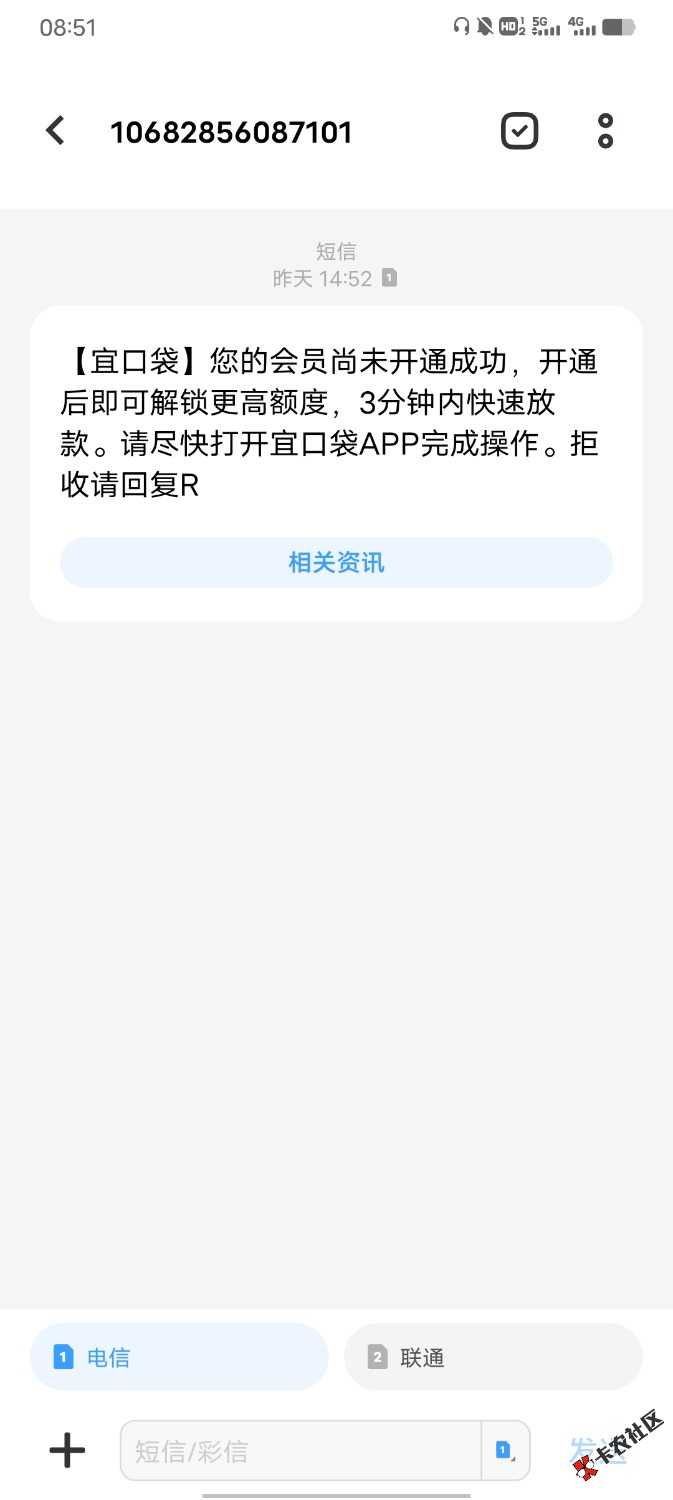
Task: Switch to the 联通 SIM card
Action: pyautogui.click(x=493, y=1357)
